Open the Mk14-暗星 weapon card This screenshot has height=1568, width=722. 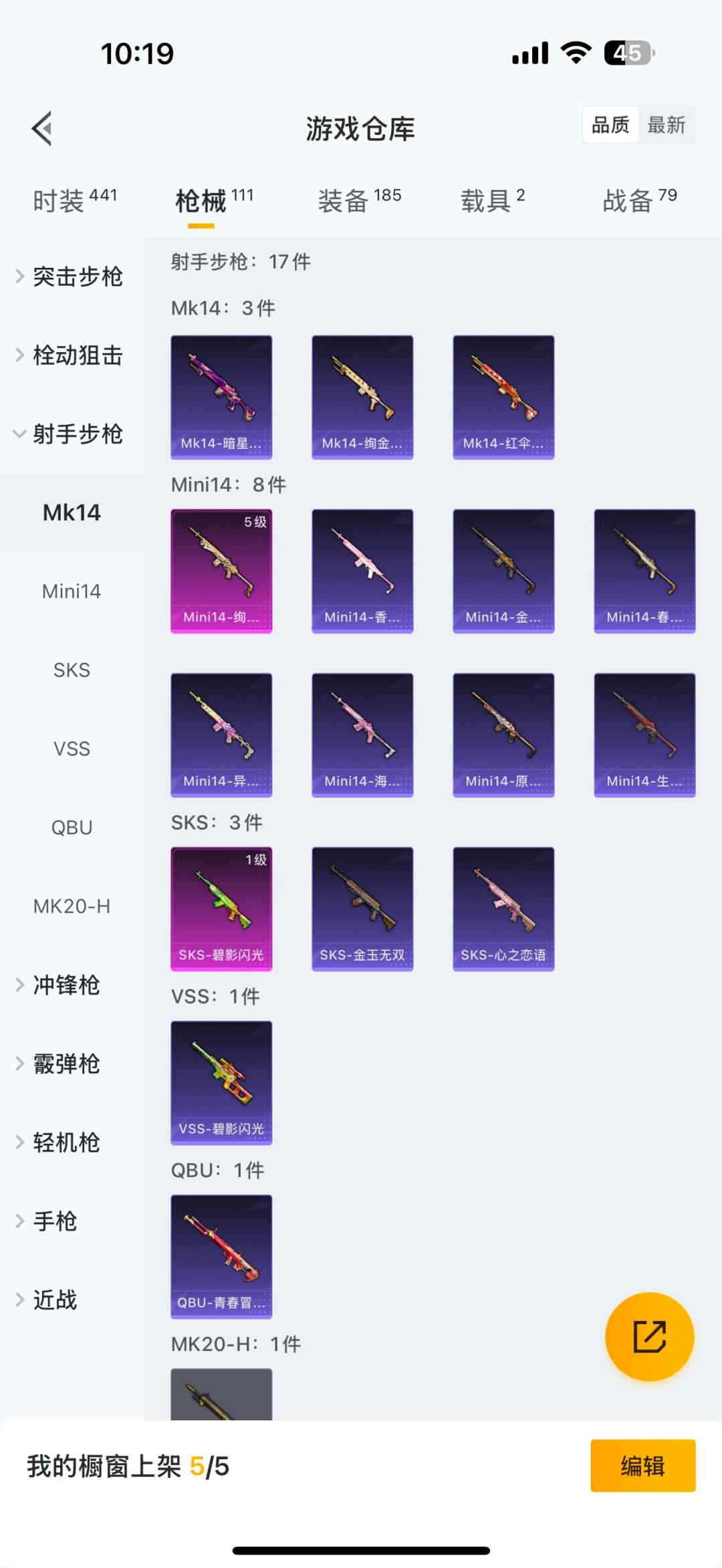(221, 396)
